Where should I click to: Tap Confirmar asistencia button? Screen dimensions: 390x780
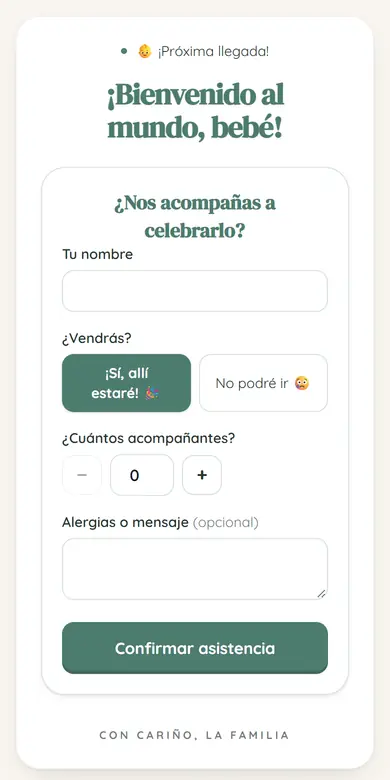point(195,648)
